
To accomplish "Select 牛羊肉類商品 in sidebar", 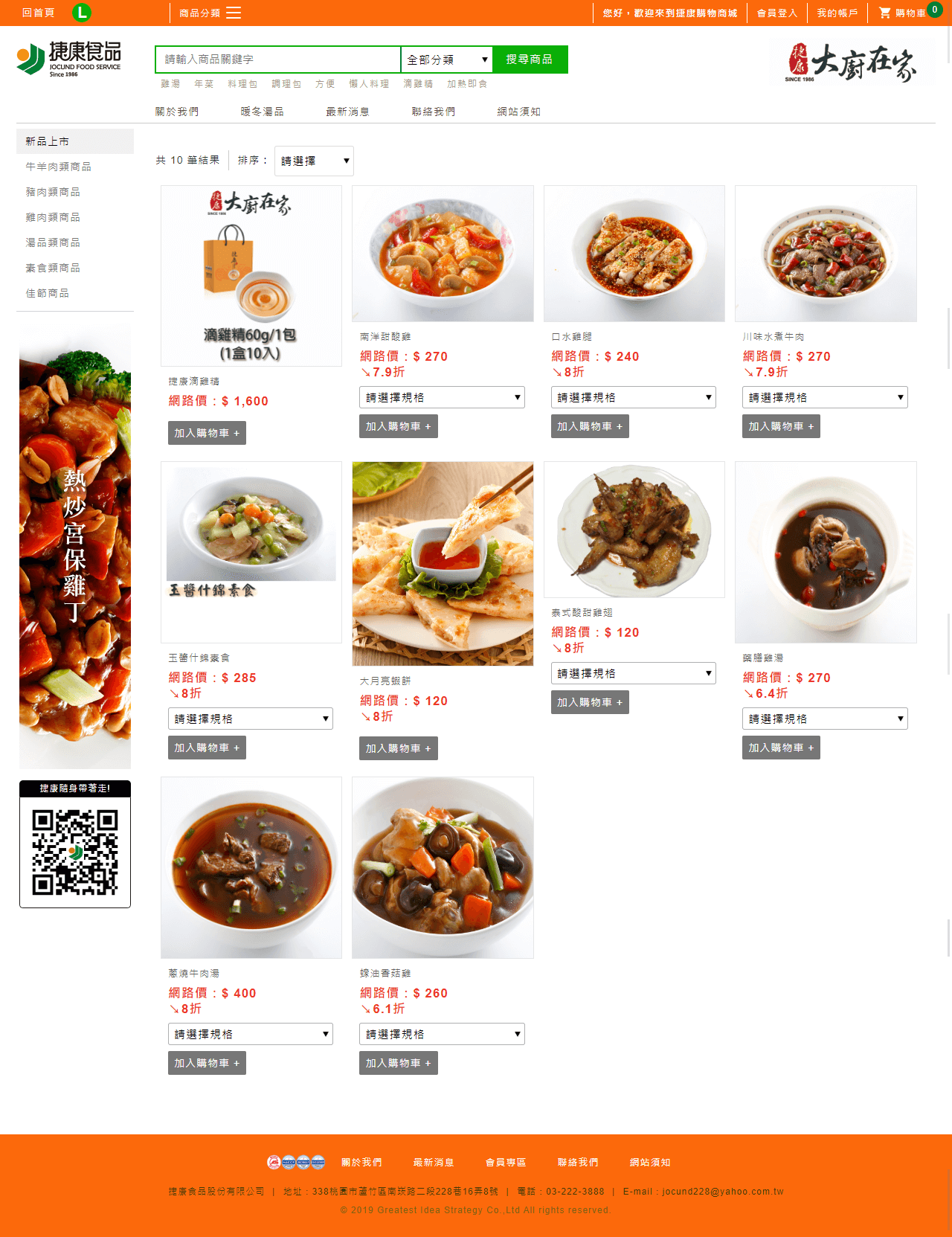I will click(58, 167).
